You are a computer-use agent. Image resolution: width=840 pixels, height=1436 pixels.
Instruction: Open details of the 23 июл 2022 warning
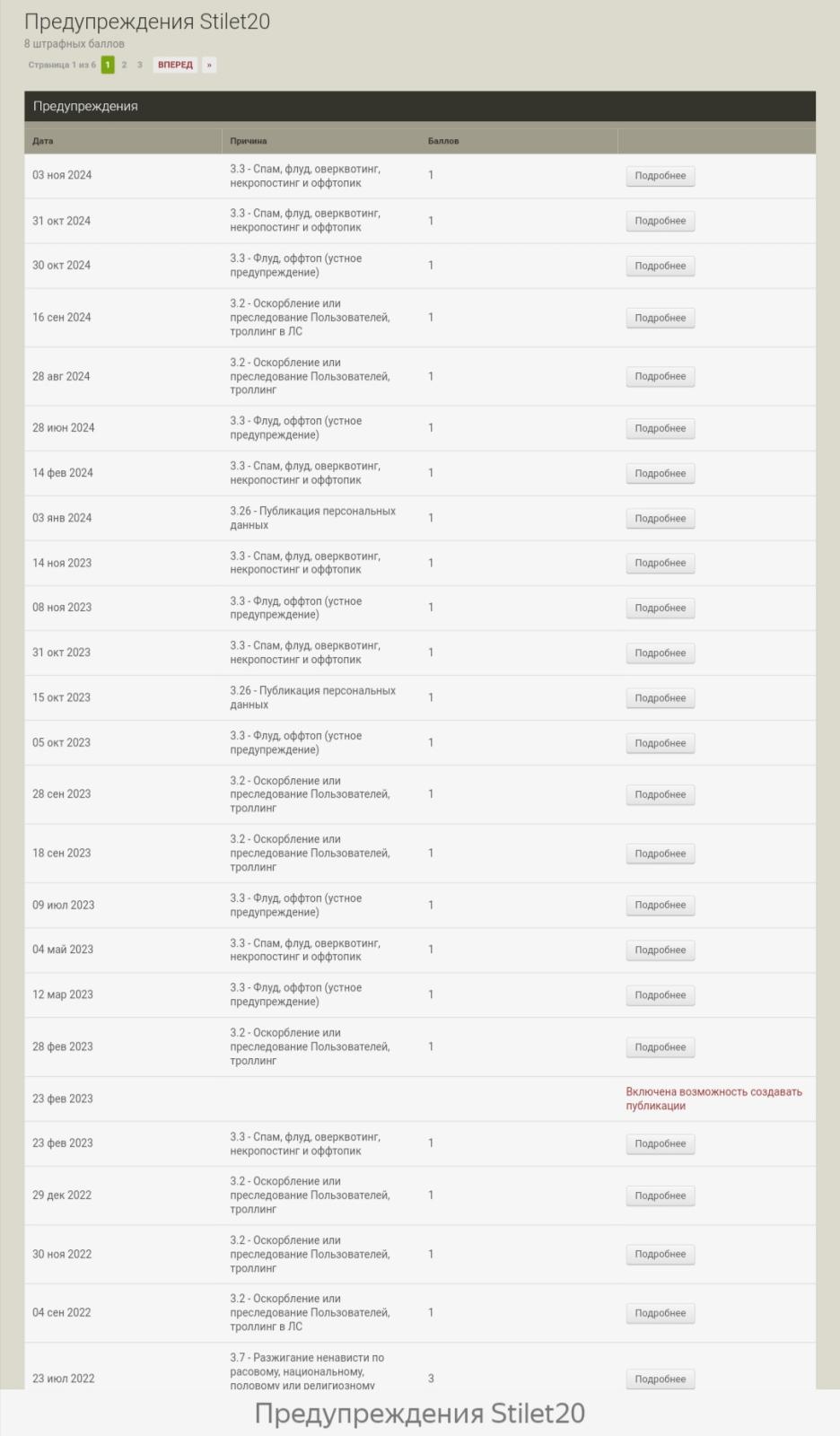[660, 1379]
